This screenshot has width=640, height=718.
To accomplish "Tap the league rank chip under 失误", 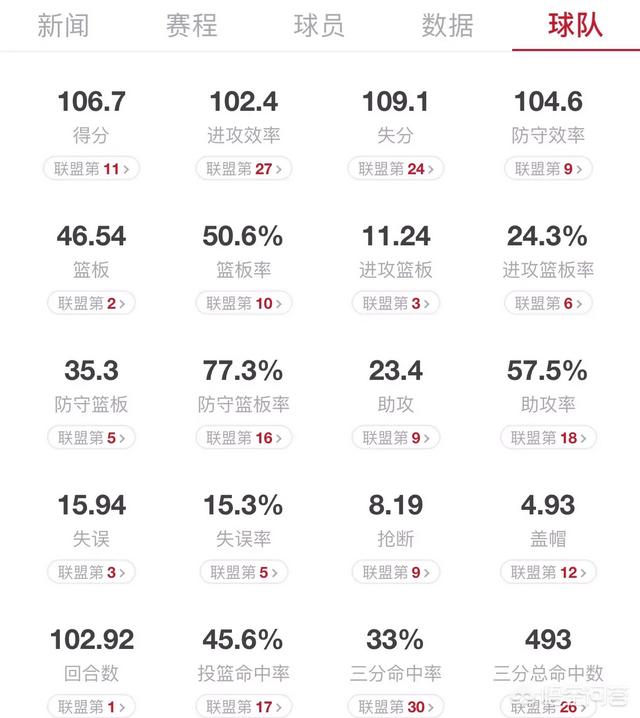I will [x=91, y=572].
